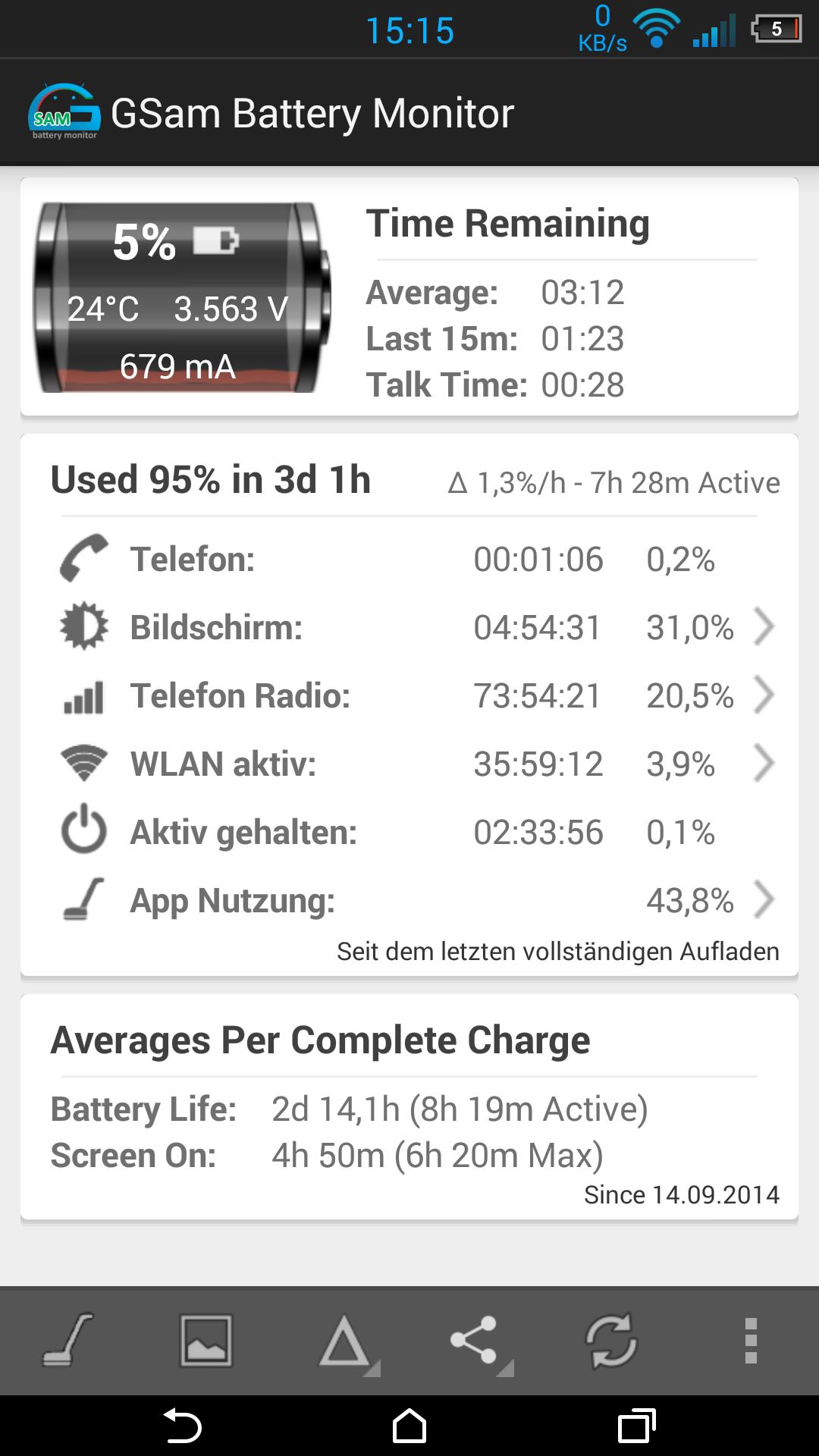
Task: Open the Averages Per Complete Charge card
Action: pyautogui.click(x=409, y=1107)
